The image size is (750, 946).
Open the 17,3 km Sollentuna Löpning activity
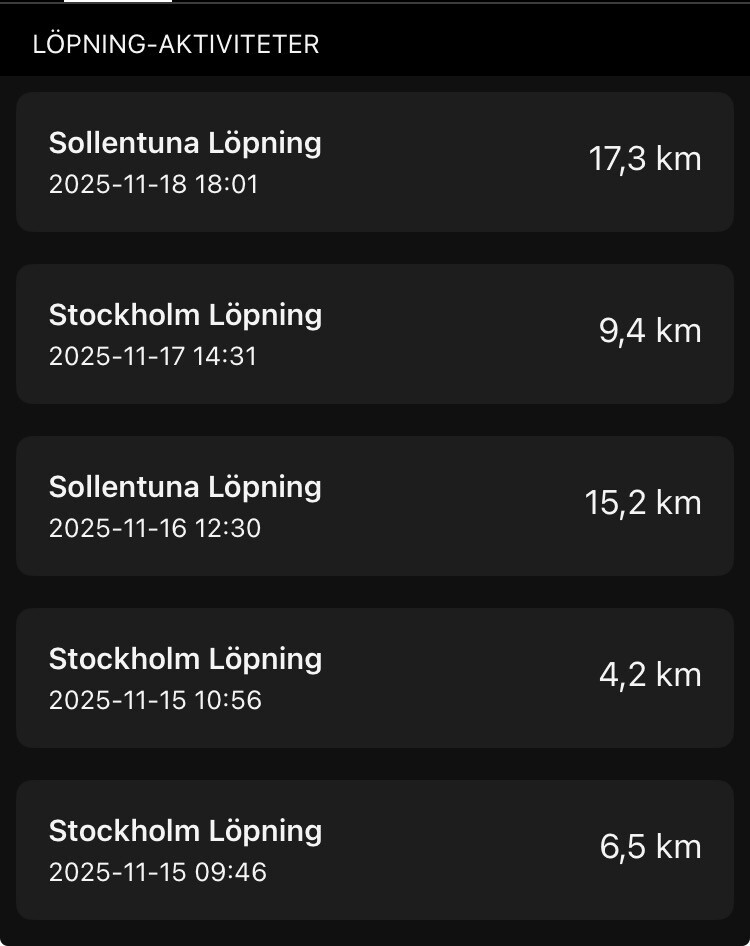click(375, 162)
